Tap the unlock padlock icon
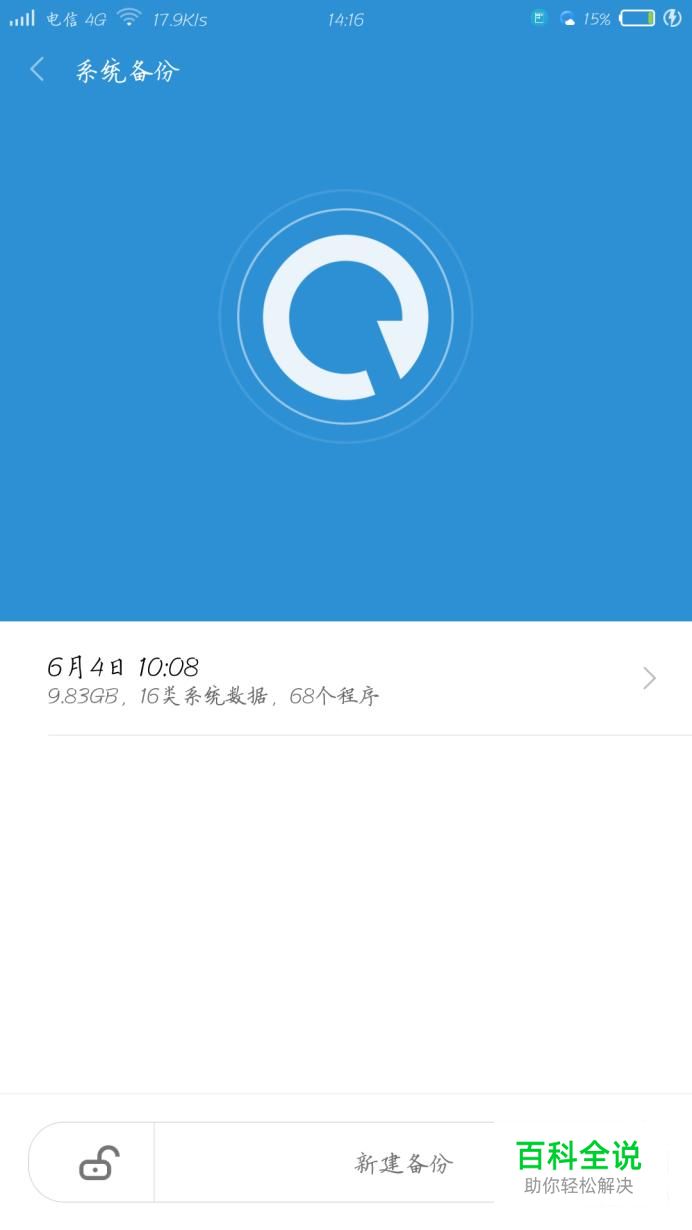Image resolution: width=692 pixels, height=1230 pixels. pyautogui.click(x=99, y=1164)
